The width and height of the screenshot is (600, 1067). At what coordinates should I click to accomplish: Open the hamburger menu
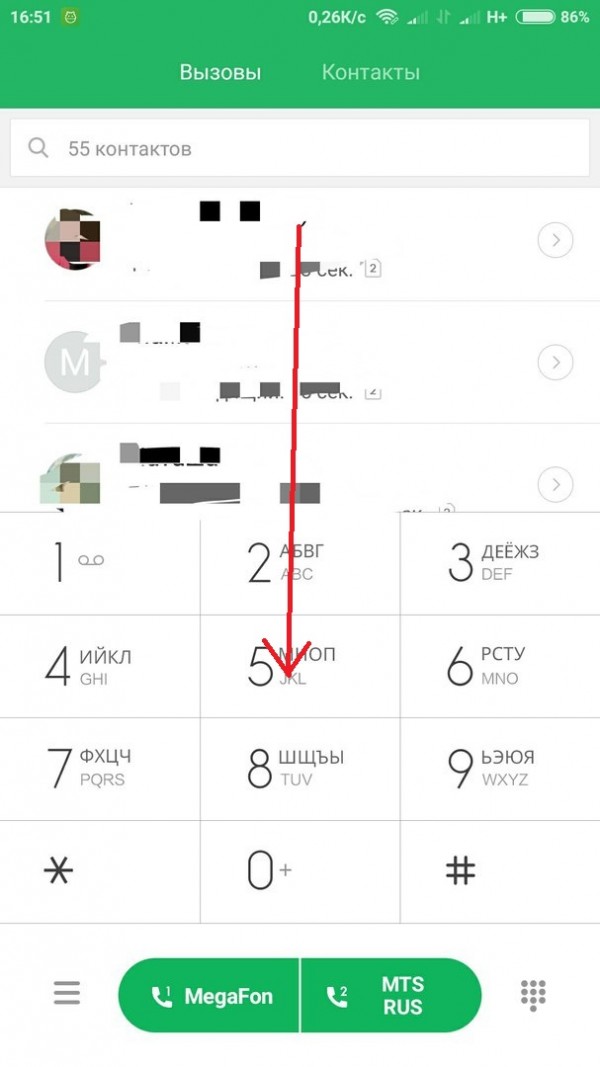tap(67, 993)
